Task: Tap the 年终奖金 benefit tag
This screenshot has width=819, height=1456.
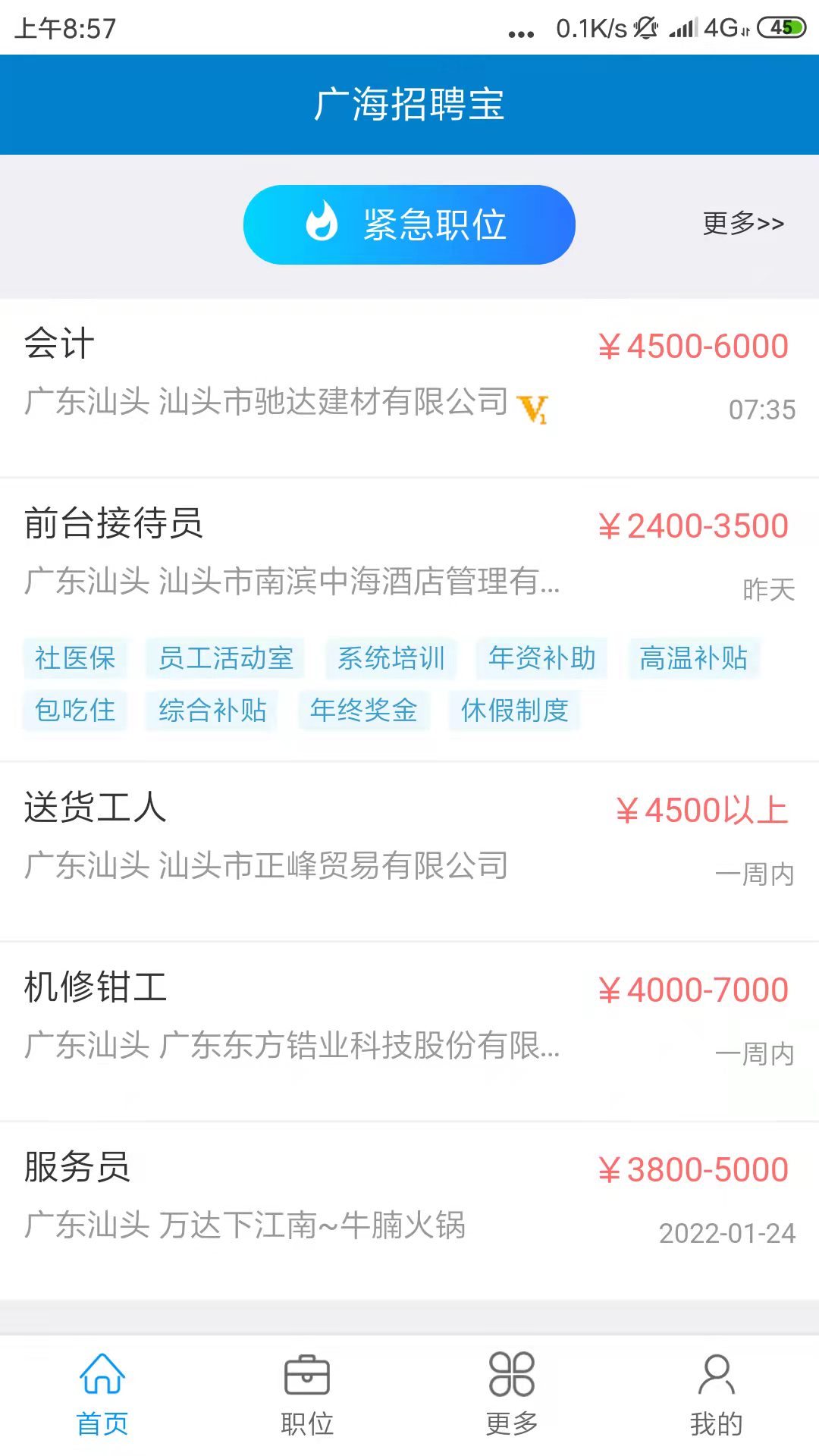Action: coord(364,711)
